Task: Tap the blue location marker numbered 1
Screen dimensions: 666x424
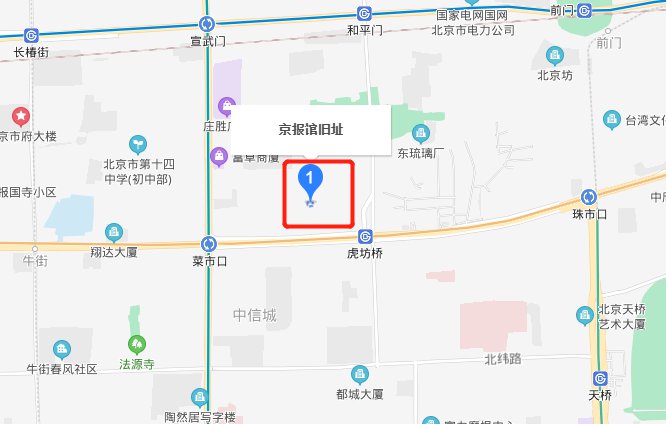Action: (311, 184)
